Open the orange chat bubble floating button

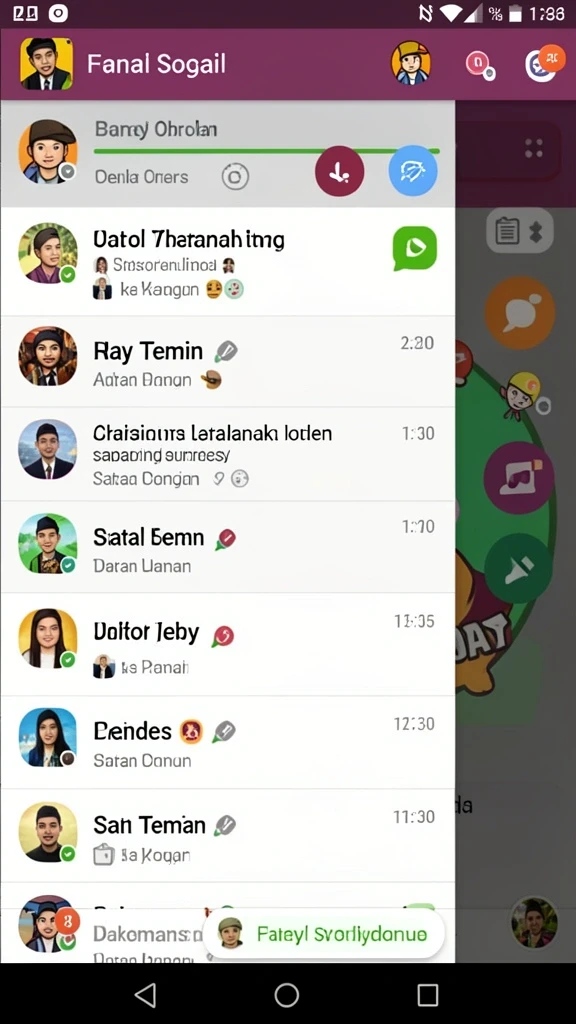519,312
